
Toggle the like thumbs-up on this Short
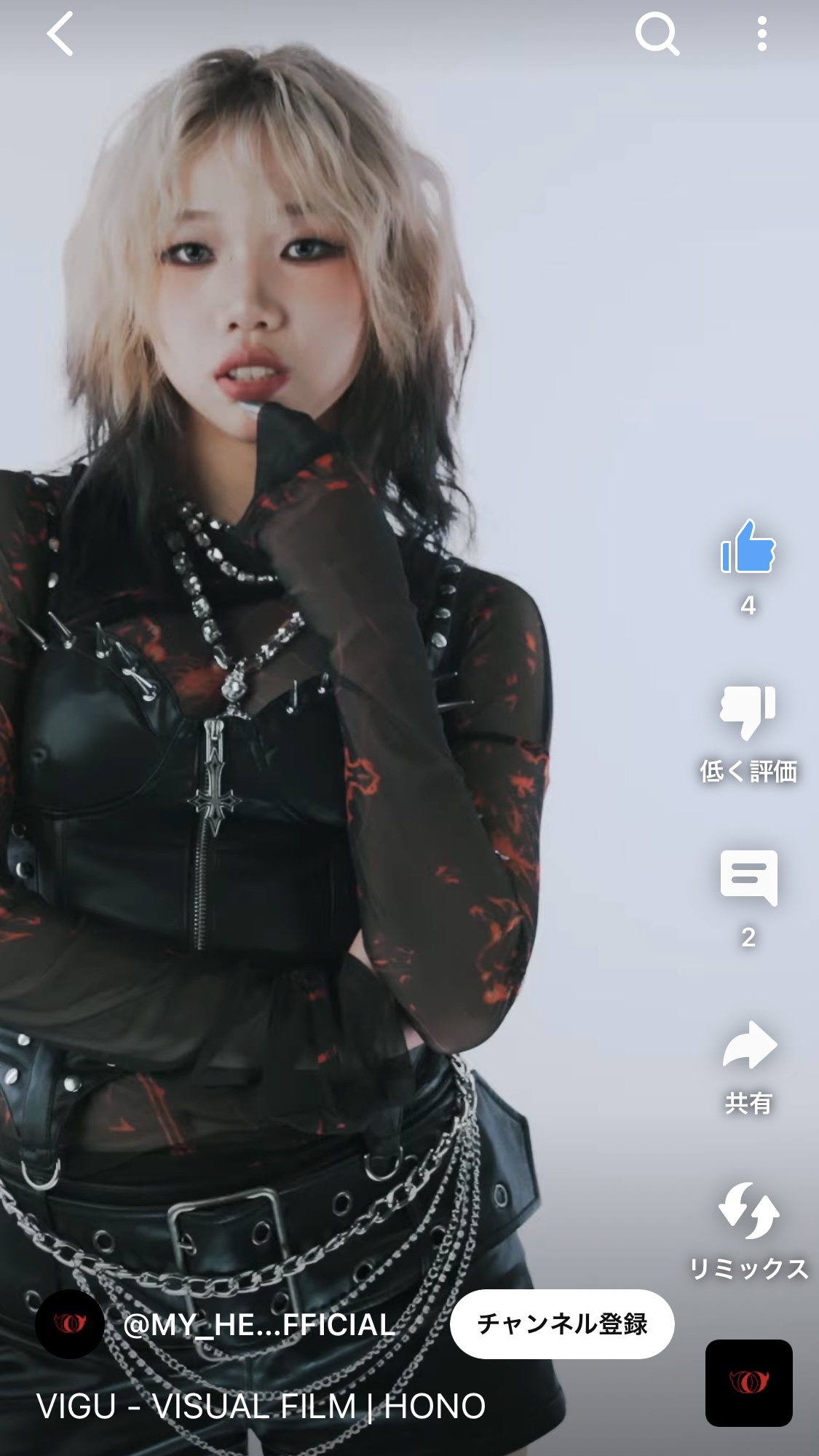point(748,546)
